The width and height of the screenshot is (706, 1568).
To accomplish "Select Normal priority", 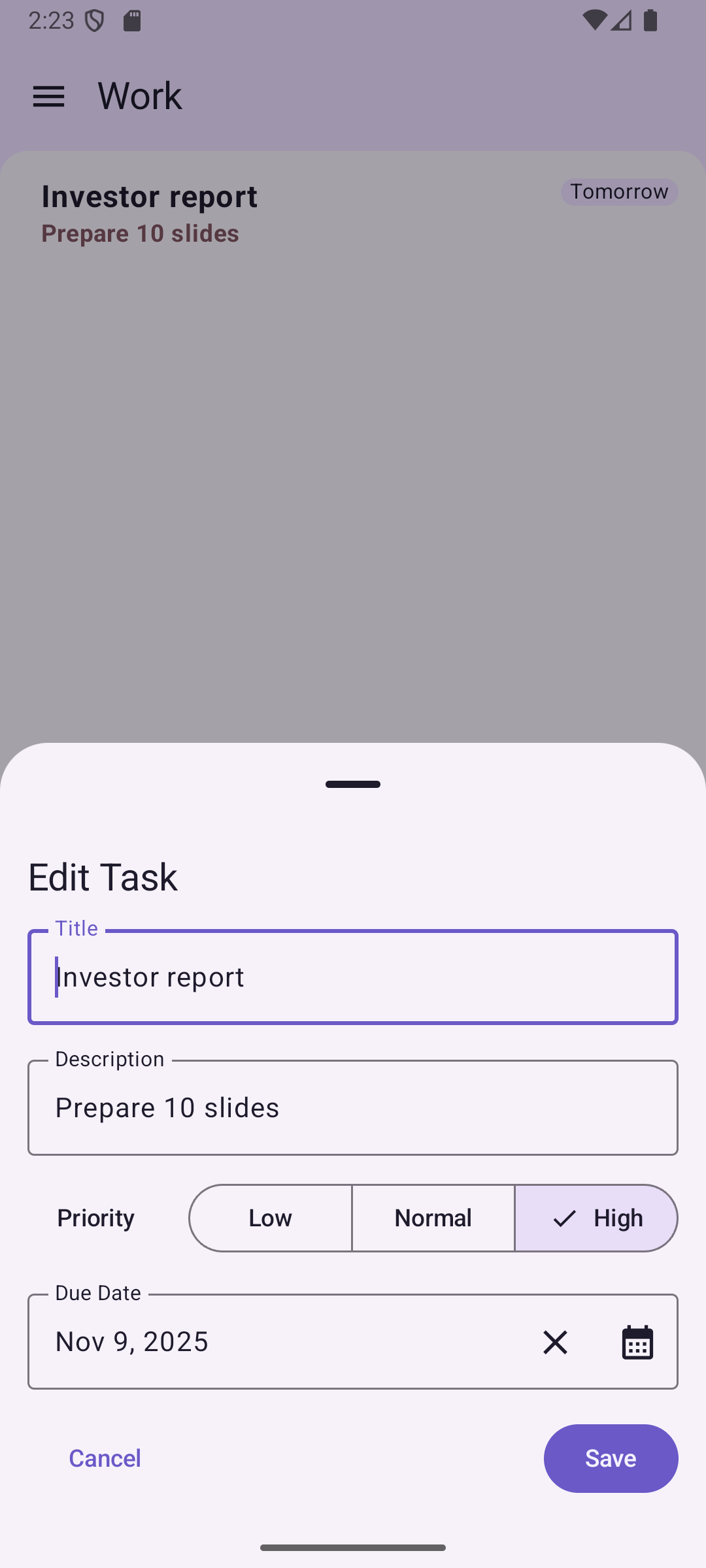I will coord(433,1218).
